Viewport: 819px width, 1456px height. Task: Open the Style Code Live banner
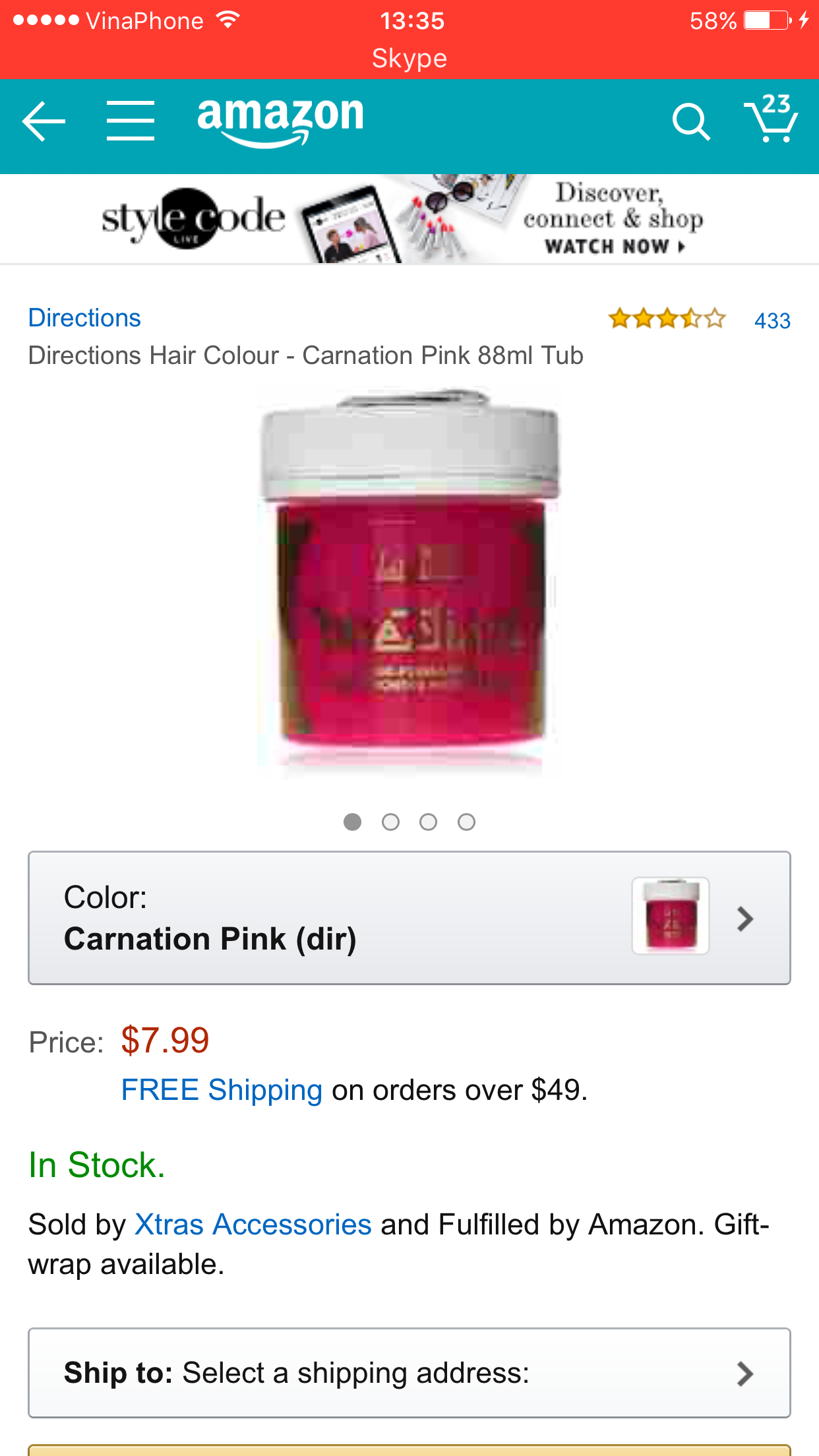(x=409, y=219)
